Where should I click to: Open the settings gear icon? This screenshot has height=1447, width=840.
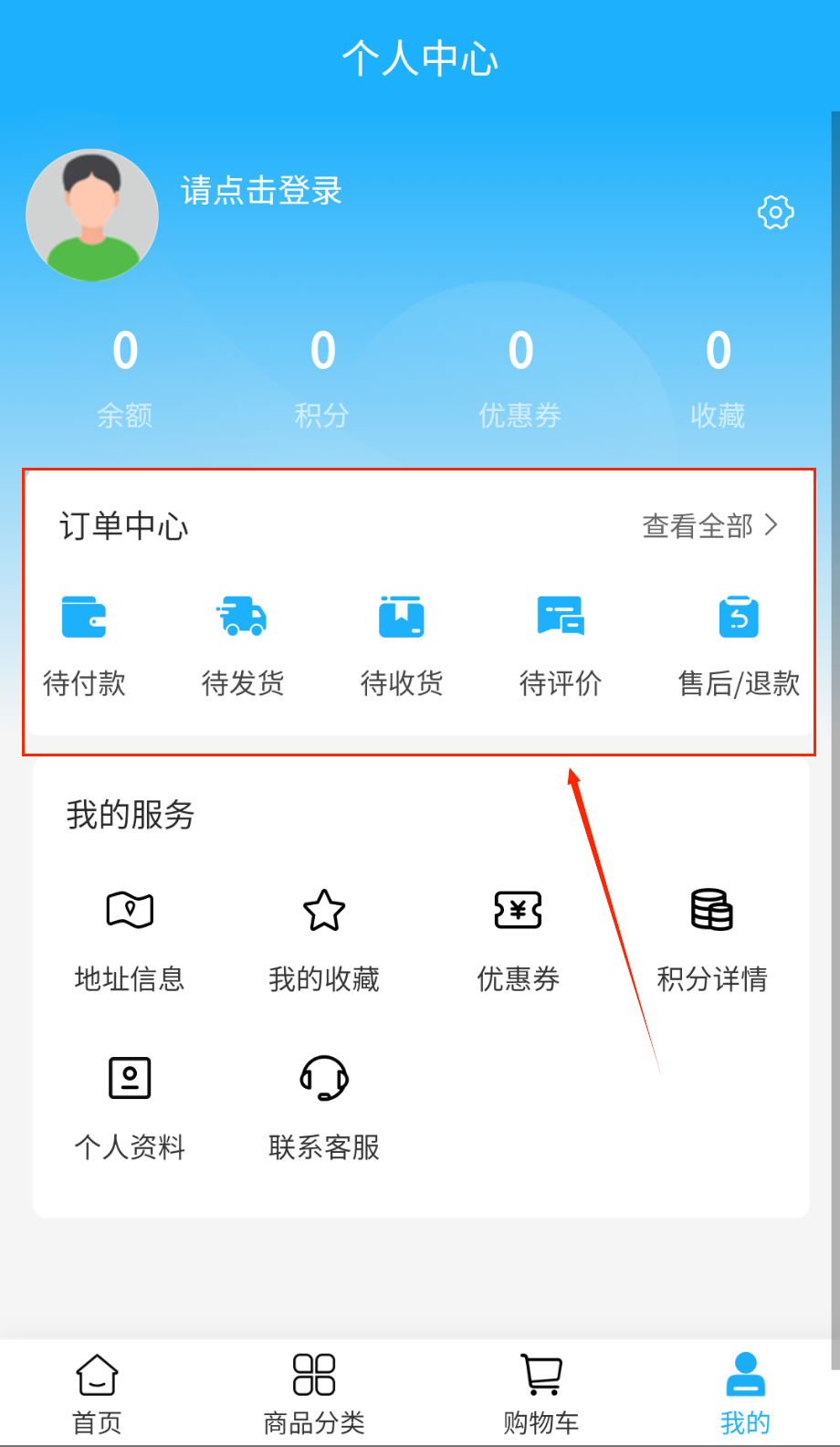coord(775,212)
